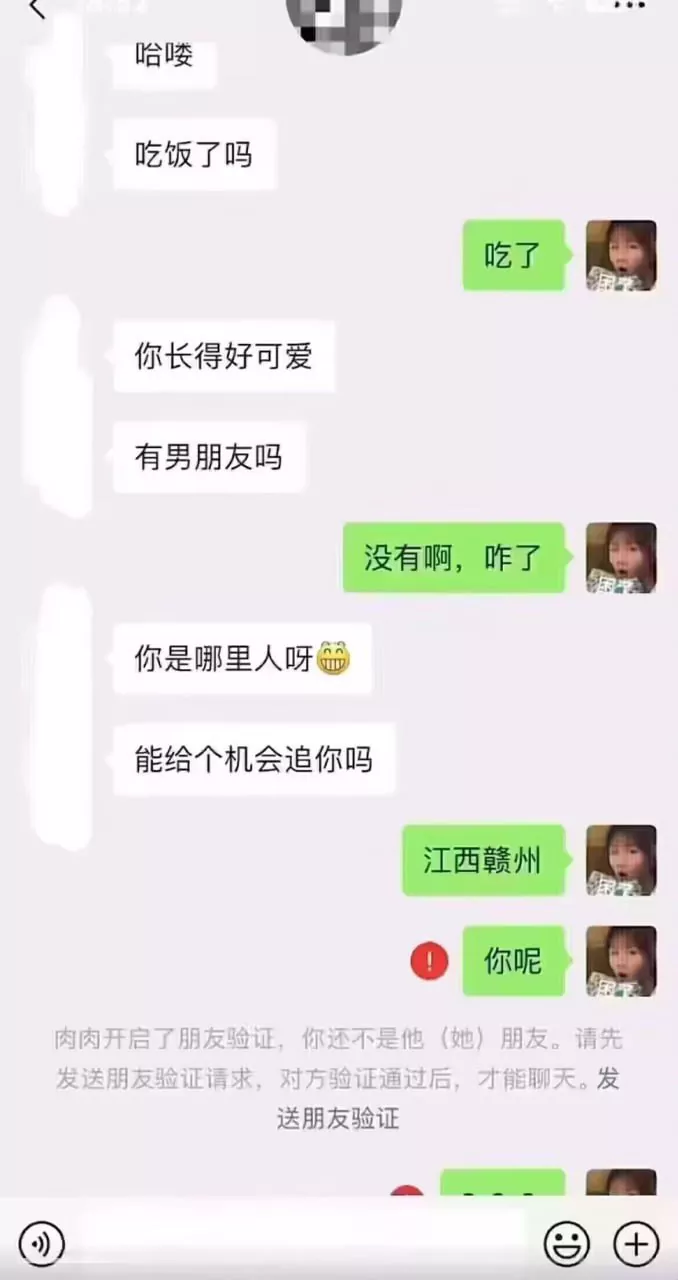
Task: Open the chat's overflow menu
Action: pos(629,6)
